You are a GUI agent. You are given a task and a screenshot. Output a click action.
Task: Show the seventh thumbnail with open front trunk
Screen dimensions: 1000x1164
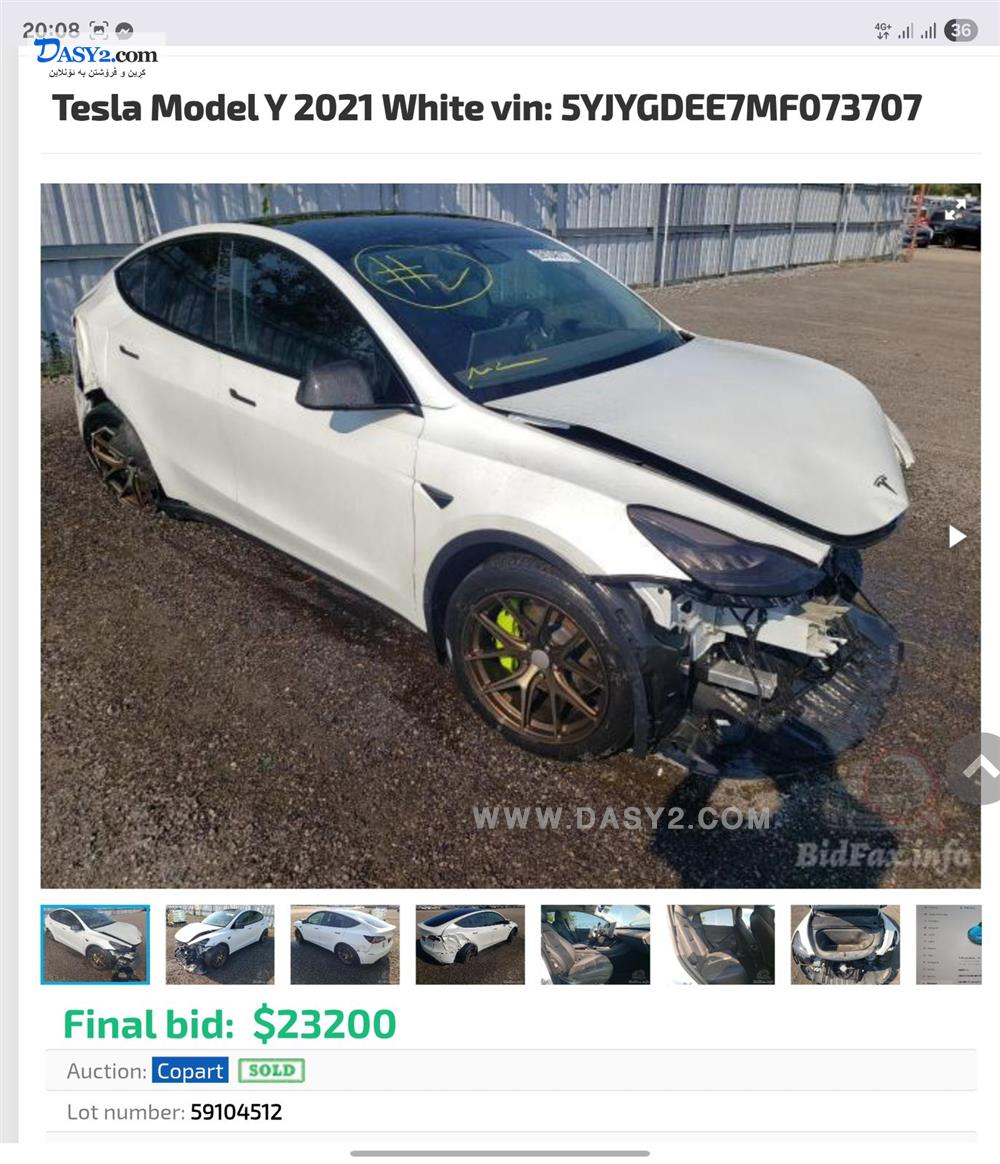tap(845, 945)
